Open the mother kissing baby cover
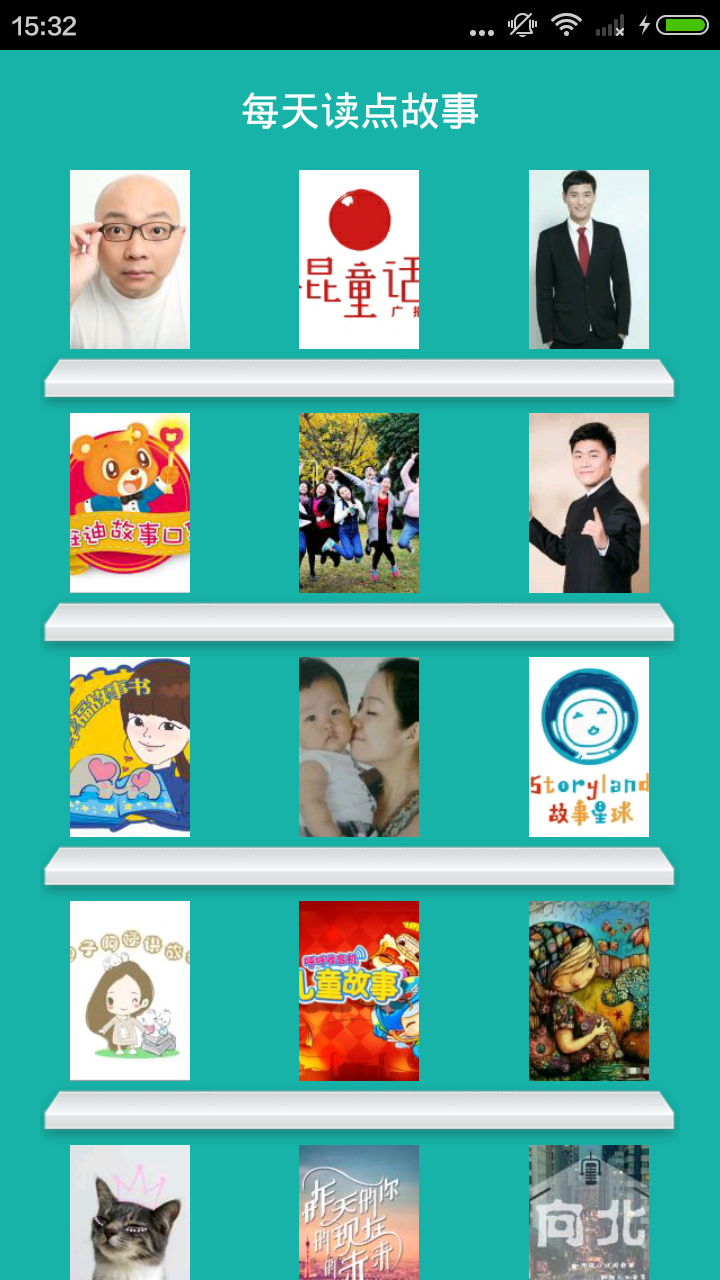The height and width of the screenshot is (1280, 720). [358, 746]
